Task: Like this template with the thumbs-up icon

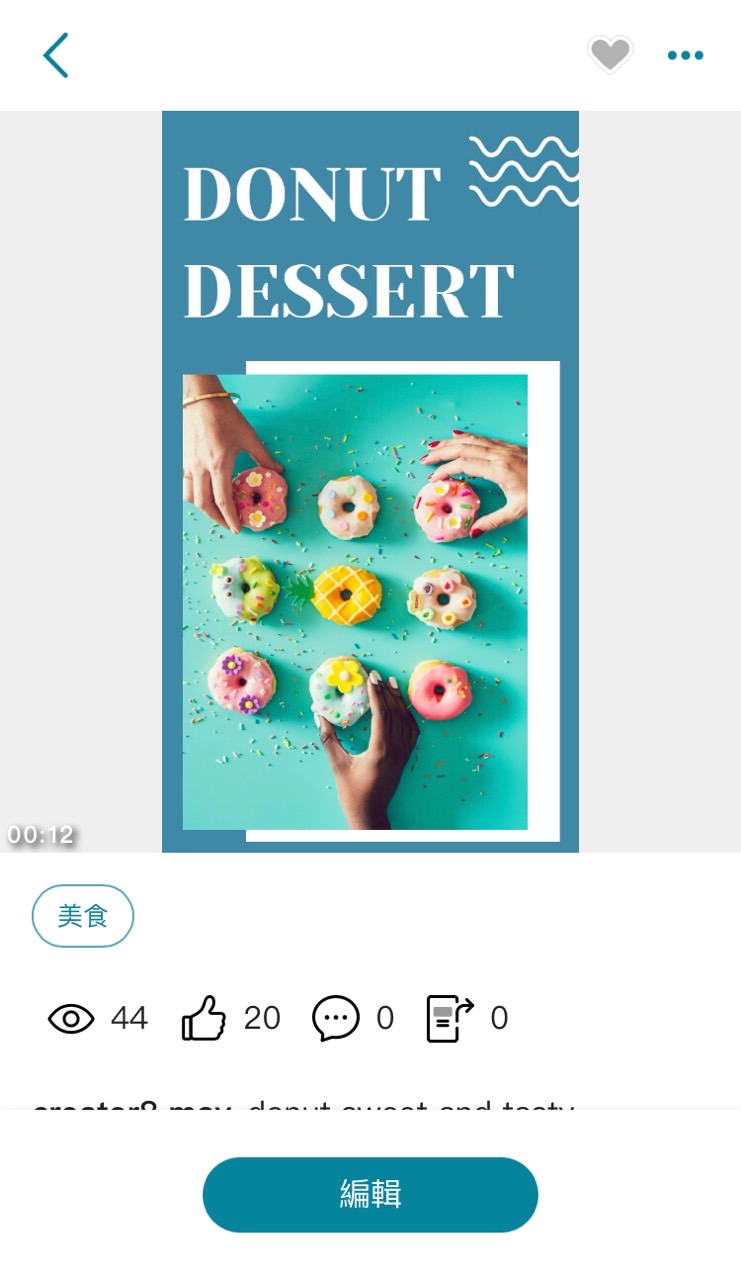Action: 204,1018
